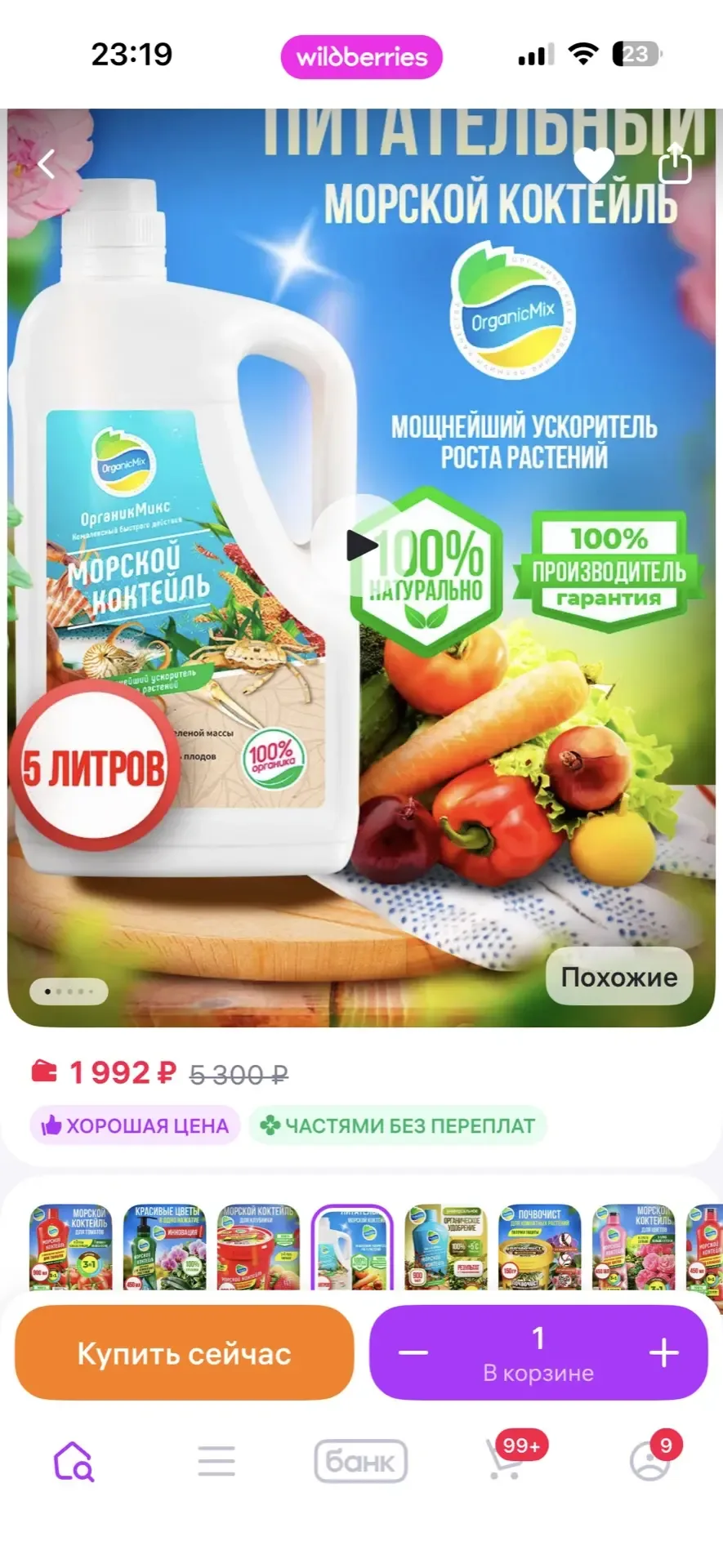The image size is (723, 1568).
Task: Tap Купить сейчас button
Action: pyautogui.click(x=185, y=1353)
